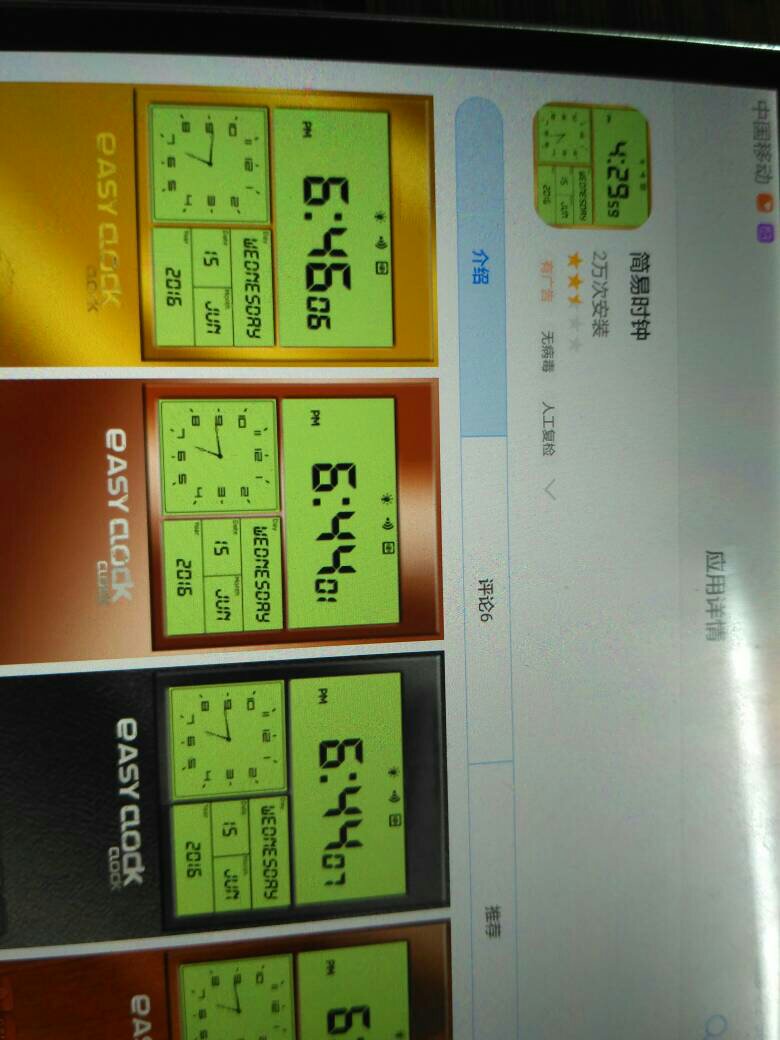Switch to the 介绍 tab

(481, 264)
